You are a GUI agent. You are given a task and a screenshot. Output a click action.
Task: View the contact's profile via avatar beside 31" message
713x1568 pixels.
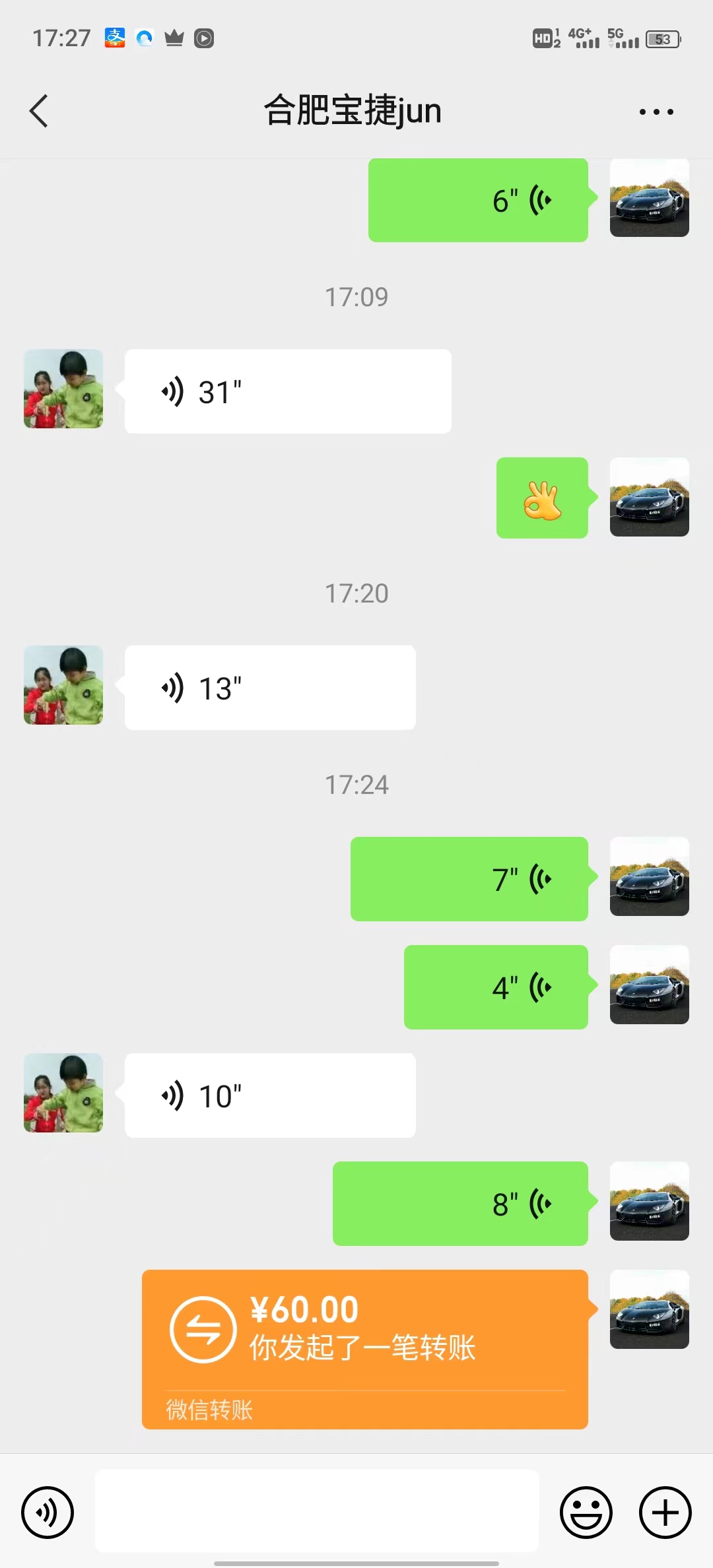click(x=63, y=389)
